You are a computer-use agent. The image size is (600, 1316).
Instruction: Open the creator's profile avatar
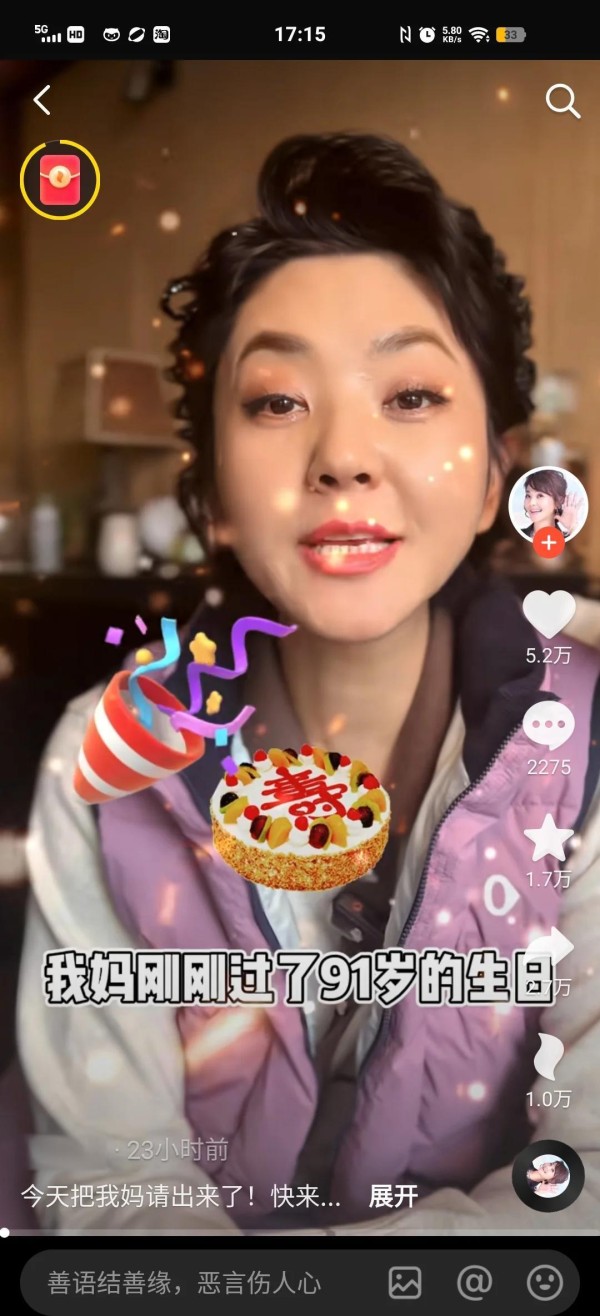[x=548, y=505]
